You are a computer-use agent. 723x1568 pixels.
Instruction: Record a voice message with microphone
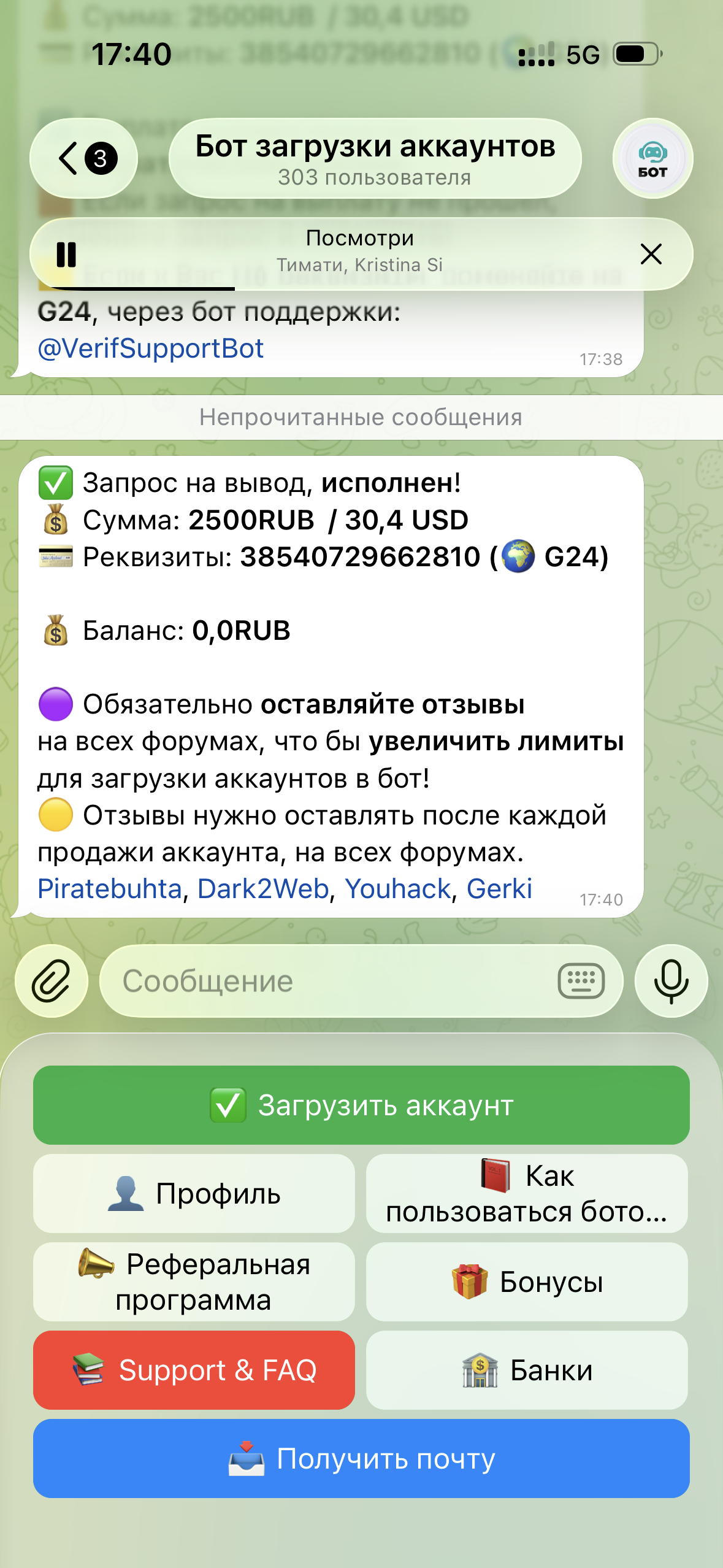click(671, 981)
